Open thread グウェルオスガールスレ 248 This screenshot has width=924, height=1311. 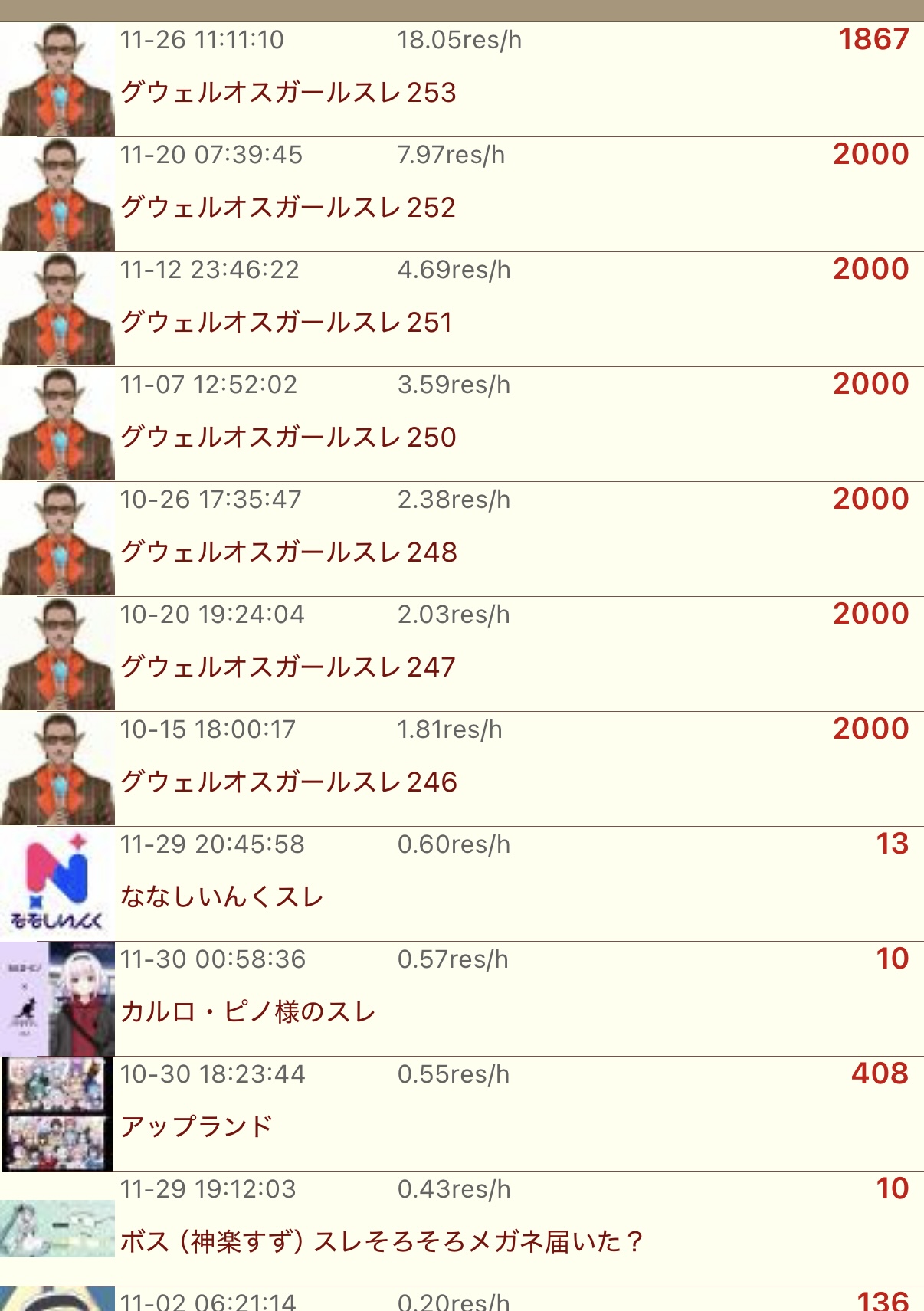[289, 552]
